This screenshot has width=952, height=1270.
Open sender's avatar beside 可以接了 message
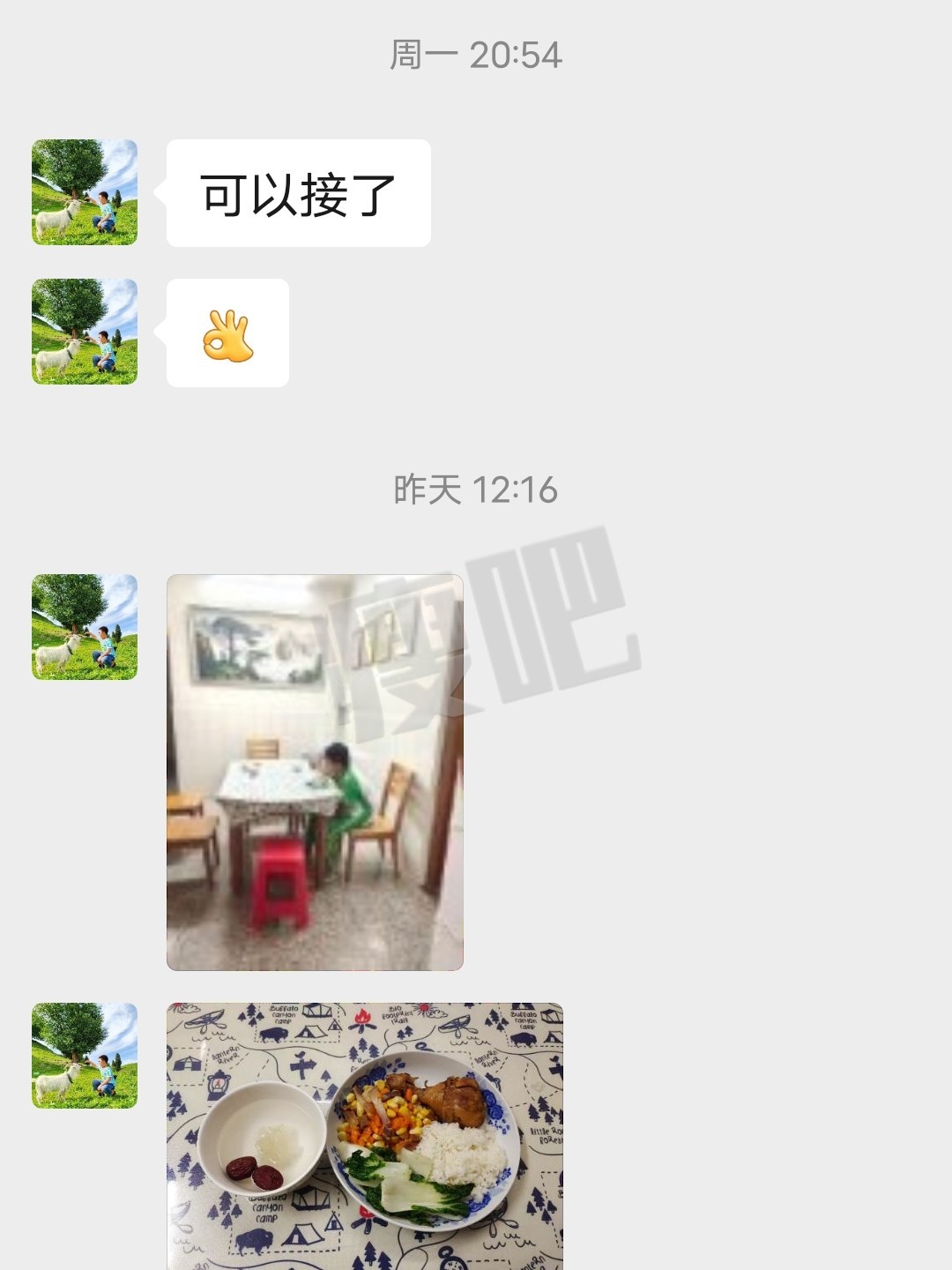tap(85, 192)
